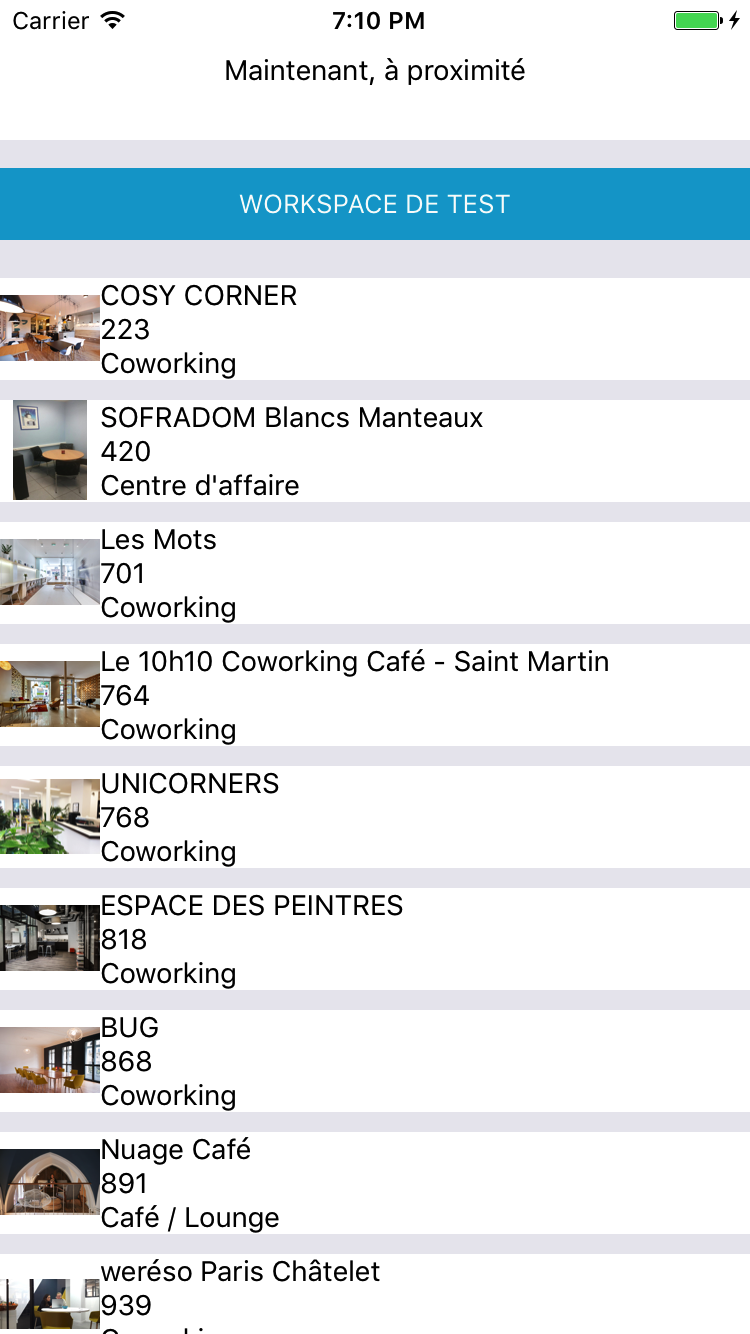Viewport: 750px width, 1334px height.
Task: Open the Les Mots workspace
Action: tap(375, 573)
